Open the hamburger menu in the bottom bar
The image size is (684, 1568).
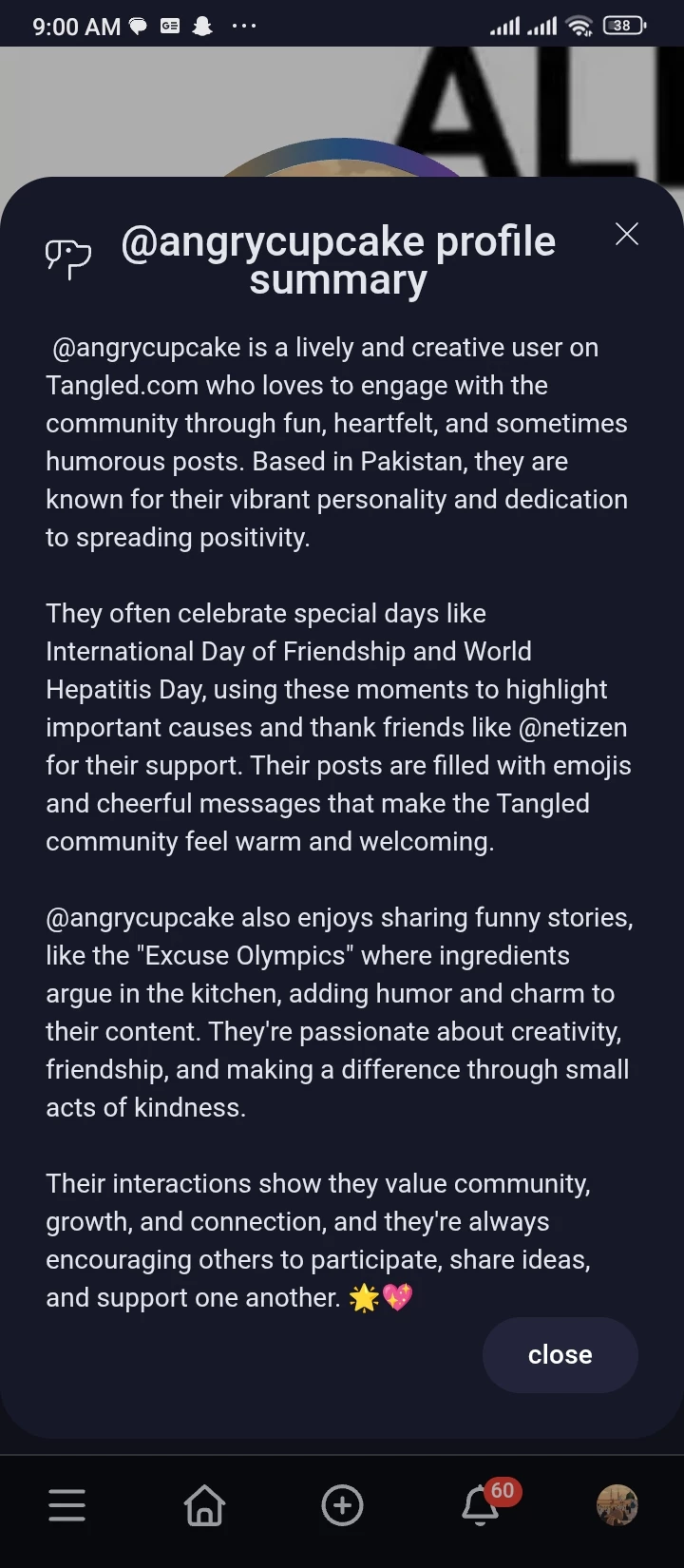pyautogui.click(x=67, y=1505)
